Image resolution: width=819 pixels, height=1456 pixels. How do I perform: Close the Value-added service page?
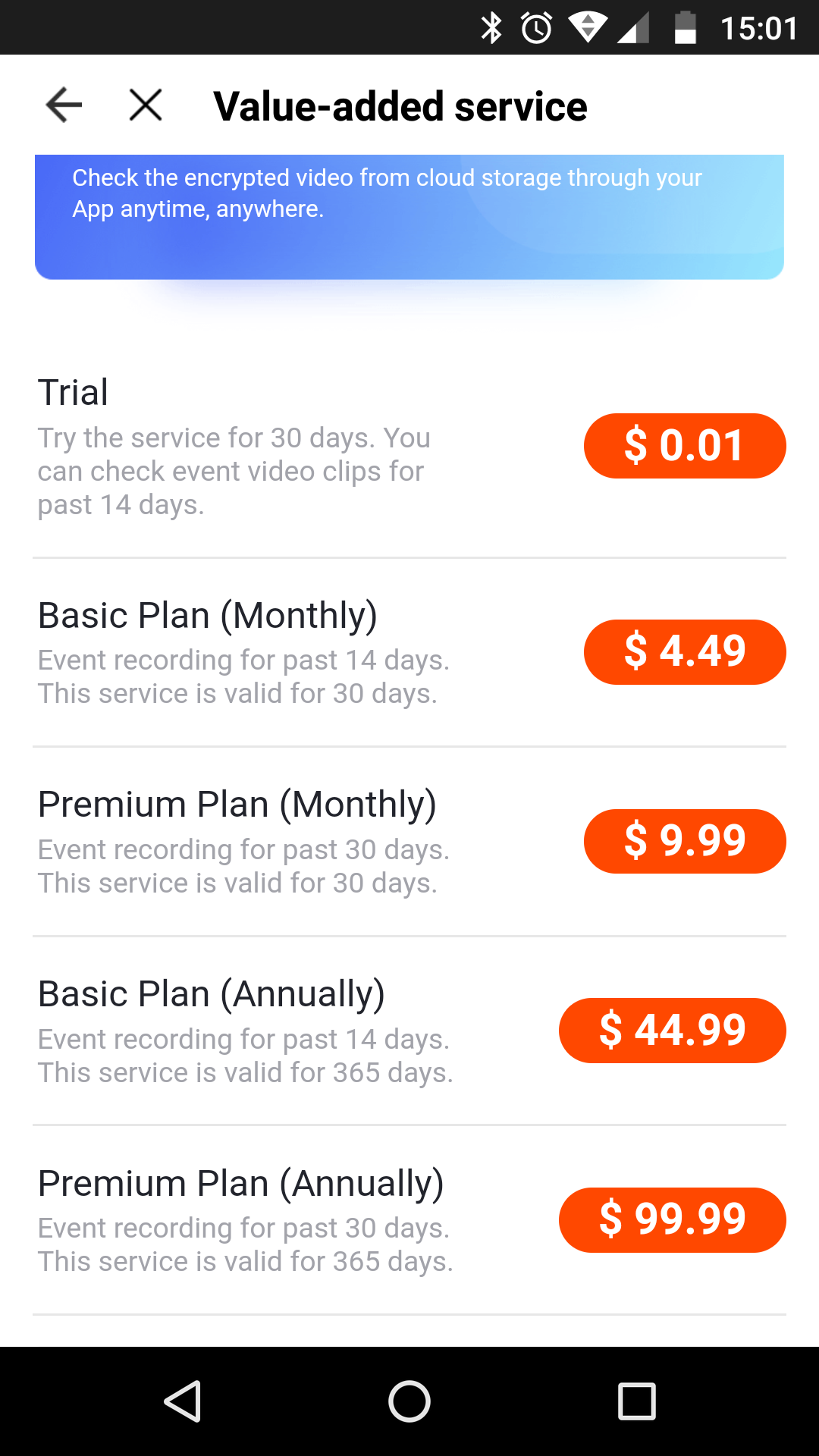146,105
